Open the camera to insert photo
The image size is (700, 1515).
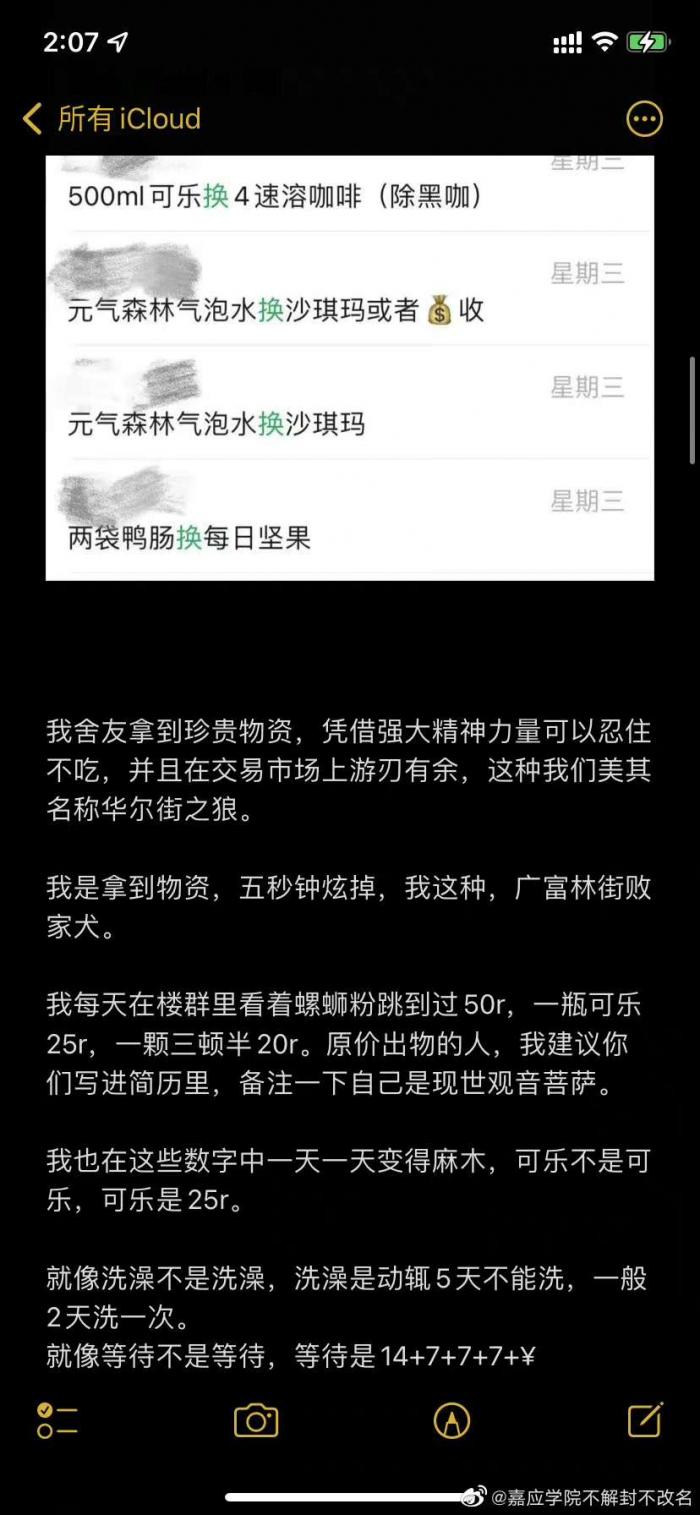pyautogui.click(x=256, y=1420)
